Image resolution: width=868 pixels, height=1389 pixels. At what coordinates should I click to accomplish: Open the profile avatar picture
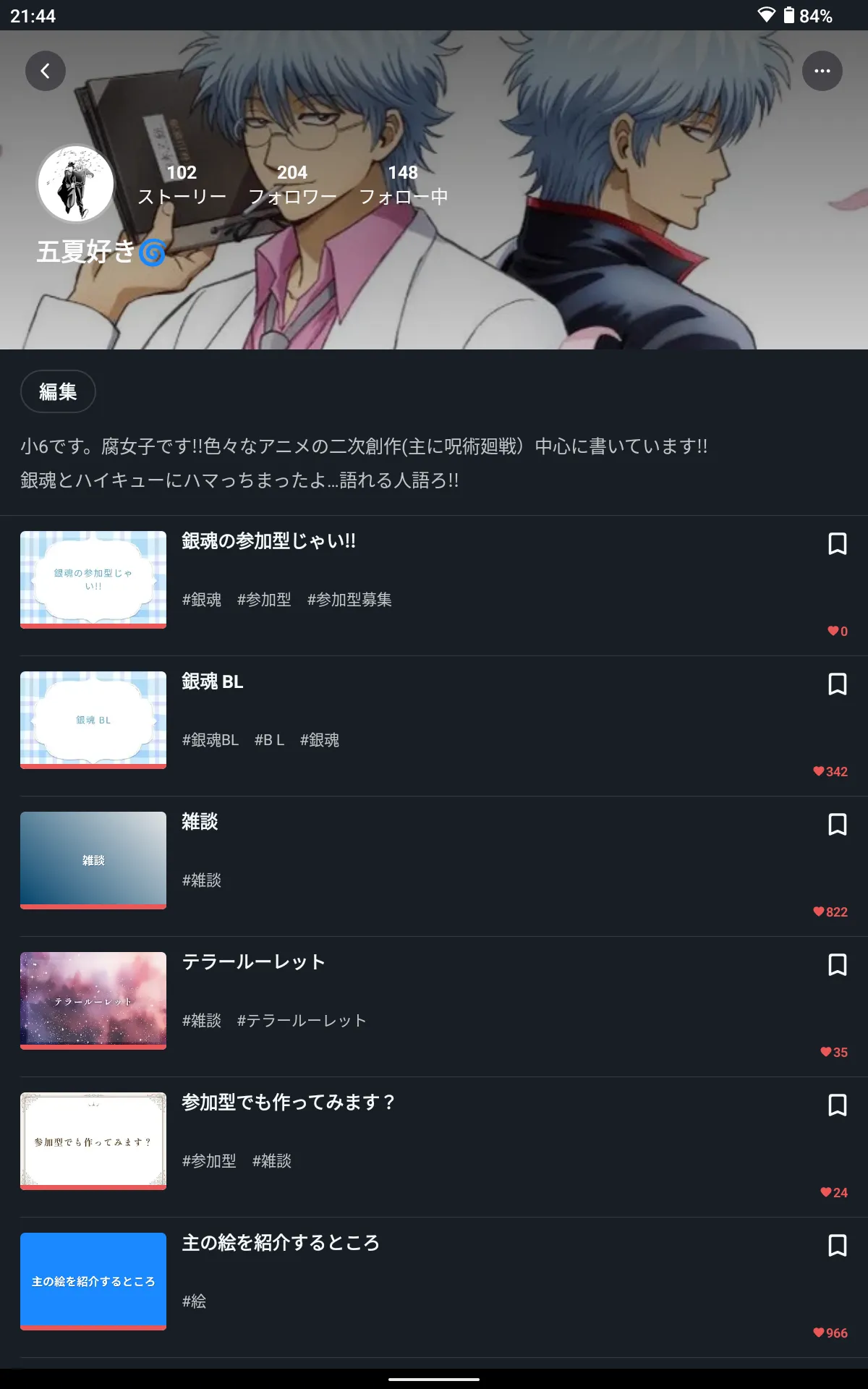tap(76, 184)
